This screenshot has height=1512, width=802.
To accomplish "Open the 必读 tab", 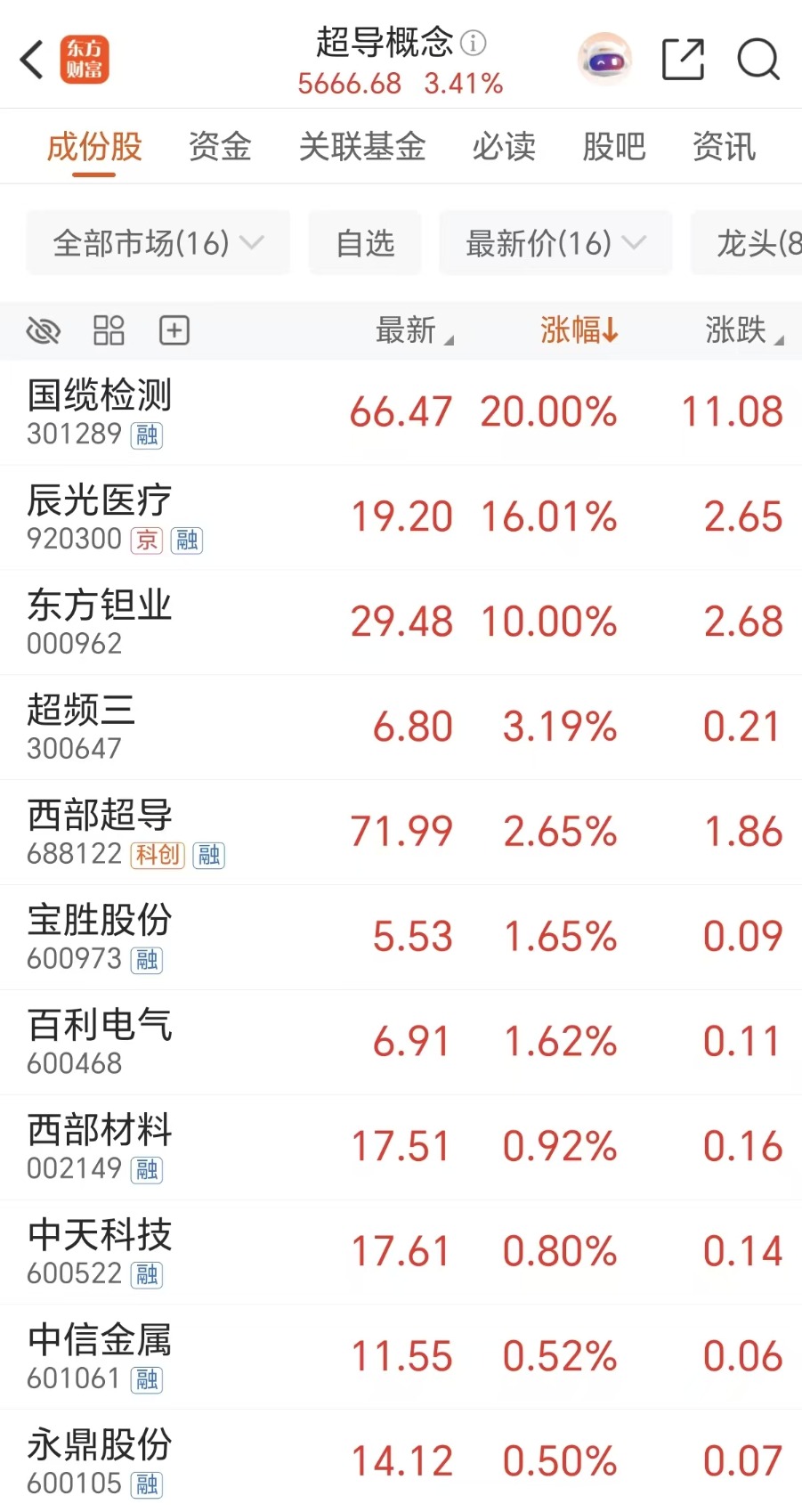I will click(x=504, y=147).
